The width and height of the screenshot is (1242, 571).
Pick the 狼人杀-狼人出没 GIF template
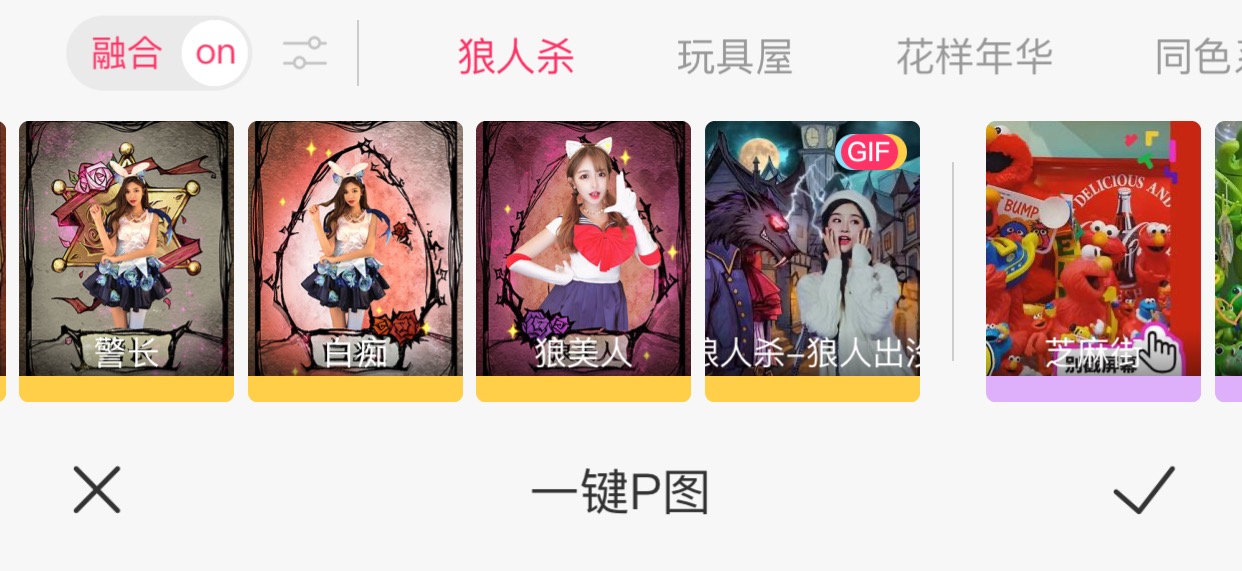click(x=812, y=260)
